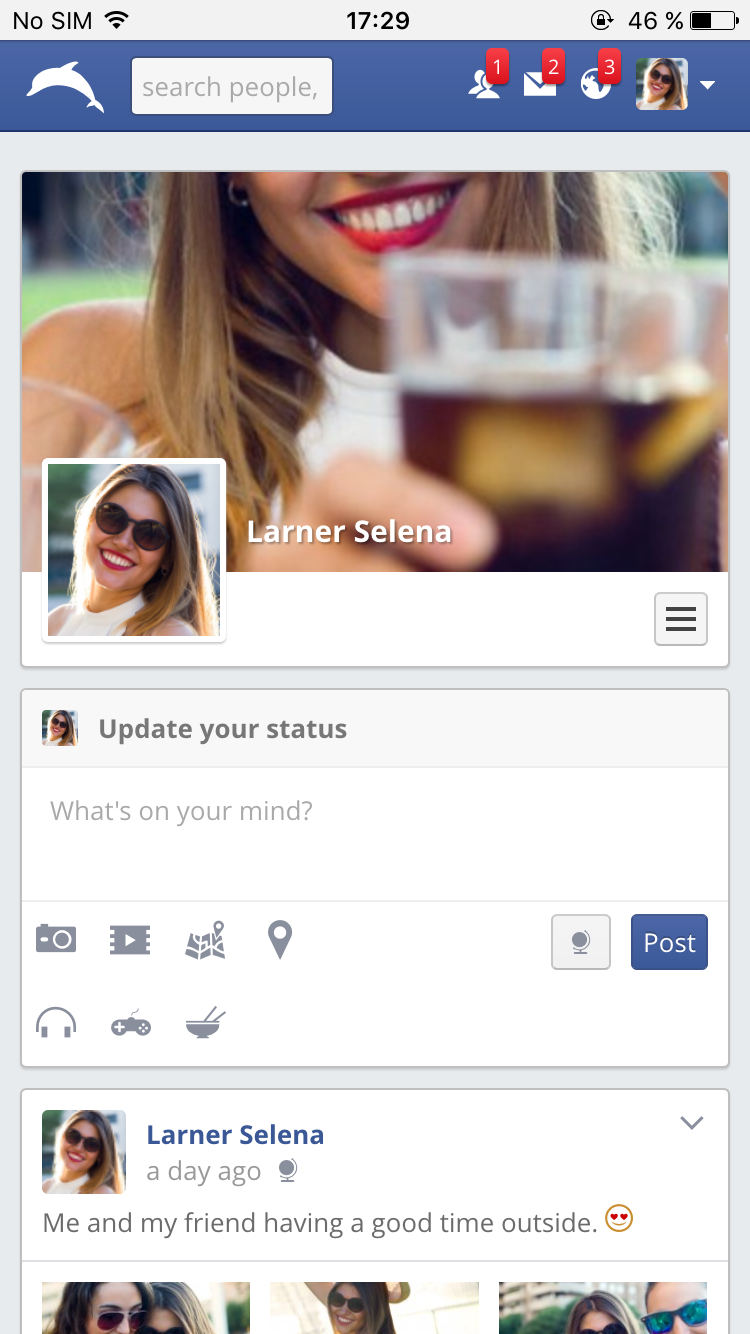Image resolution: width=750 pixels, height=1334 pixels.
Task: Open the profile hamburger menu button
Action: pyautogui.click(x=681, y=619)
